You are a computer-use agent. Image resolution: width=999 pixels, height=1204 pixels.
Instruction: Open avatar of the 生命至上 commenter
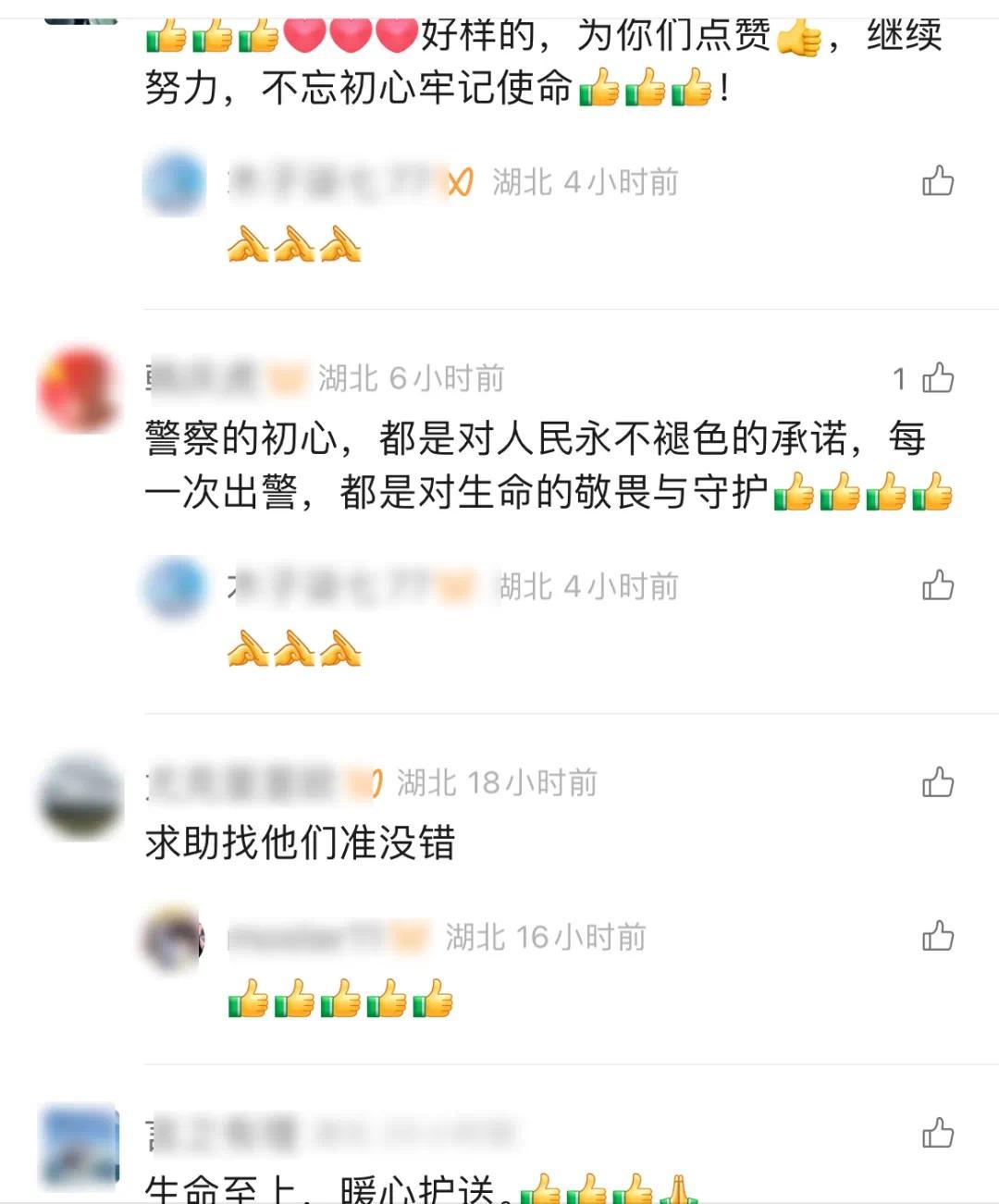[x=80, y=1147]
